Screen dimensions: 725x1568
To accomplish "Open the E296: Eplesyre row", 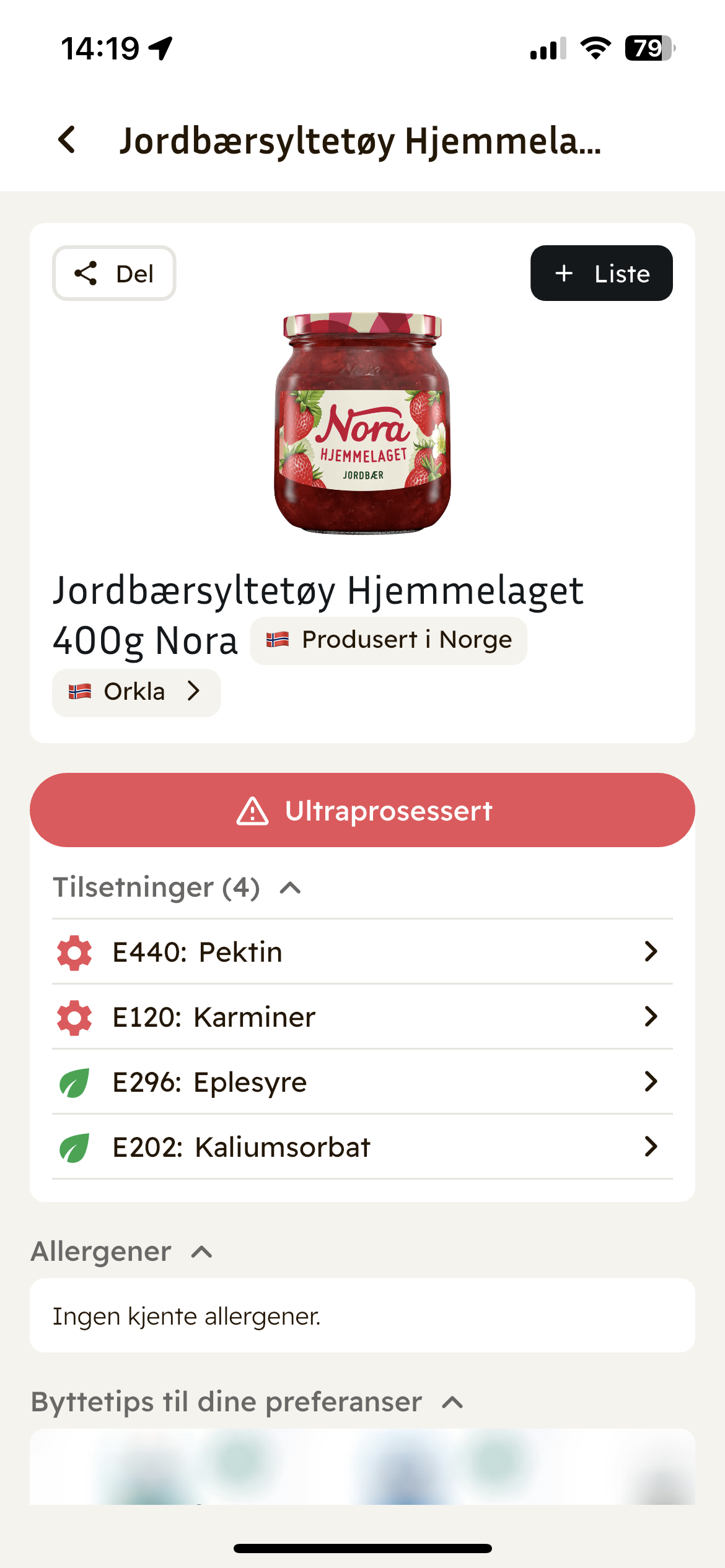I will (362, 1082).
